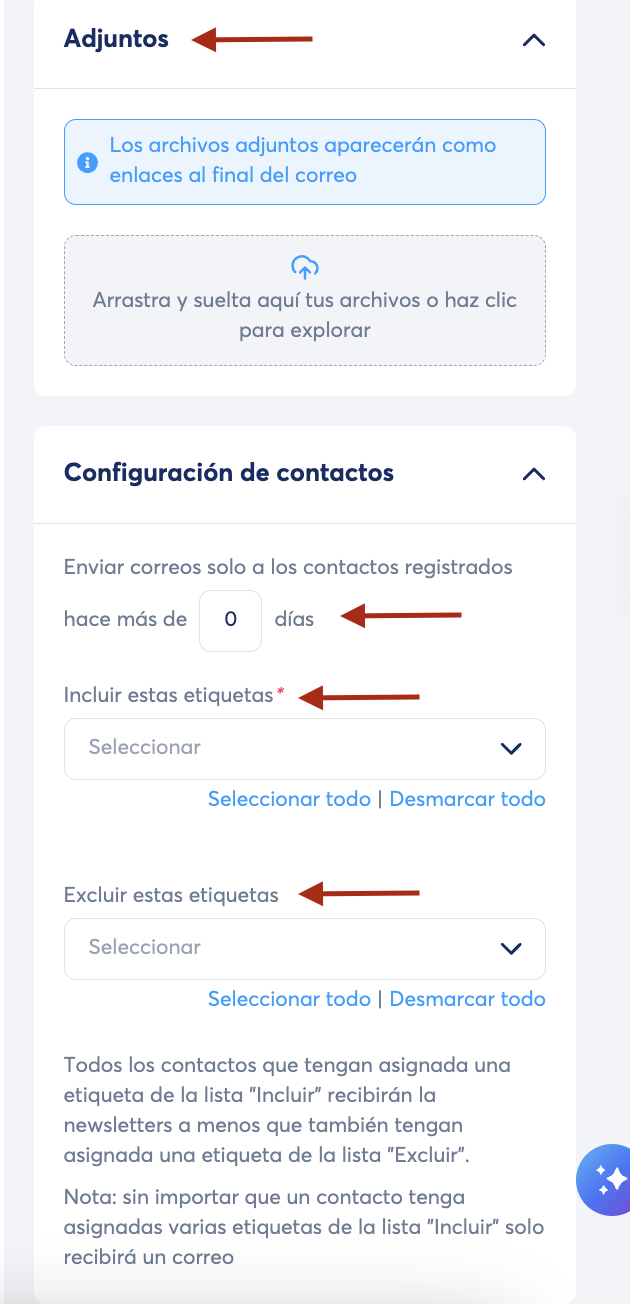Select all tags under Incluir estas etiquetas

289,799
